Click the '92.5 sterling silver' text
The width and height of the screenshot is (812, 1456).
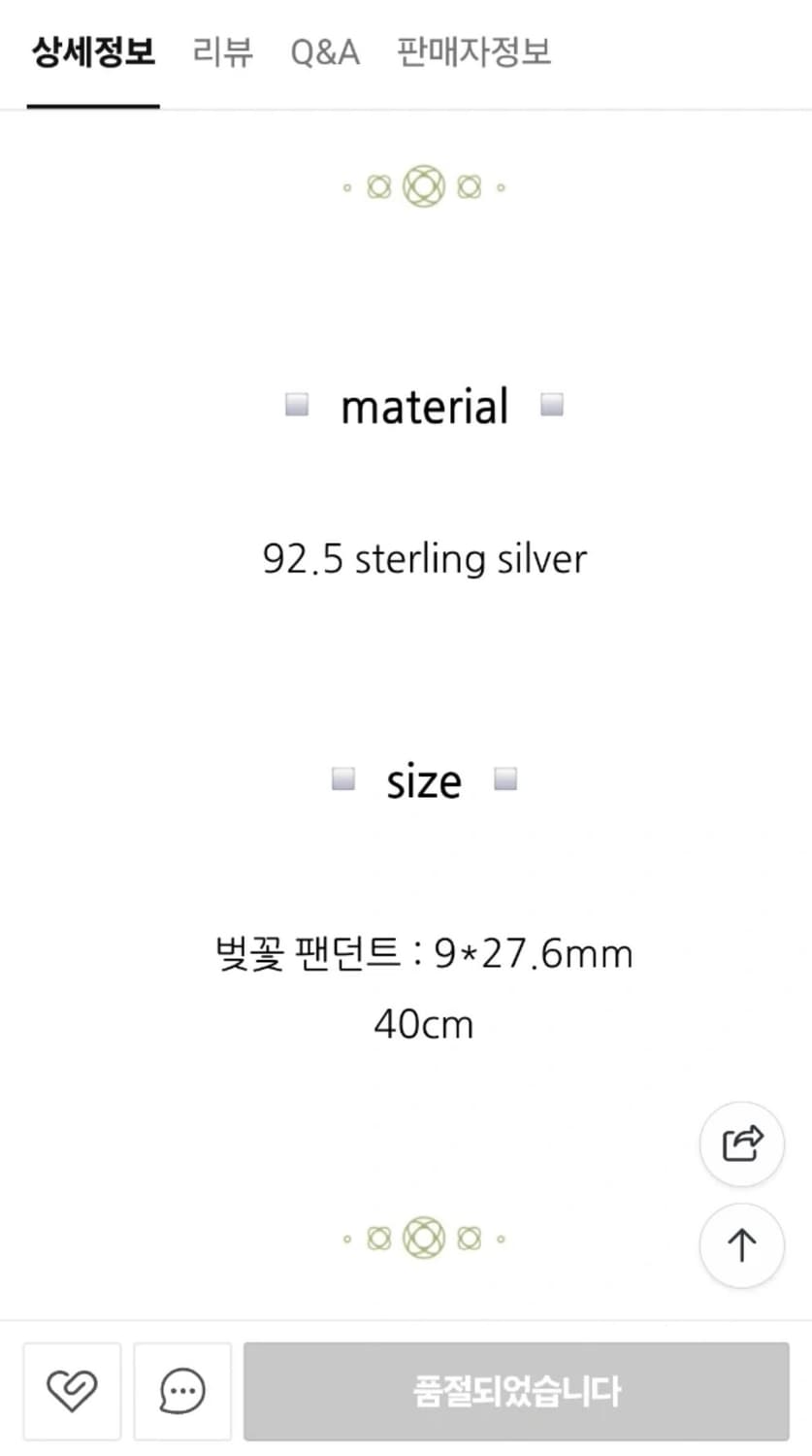(x=424, y=558)
